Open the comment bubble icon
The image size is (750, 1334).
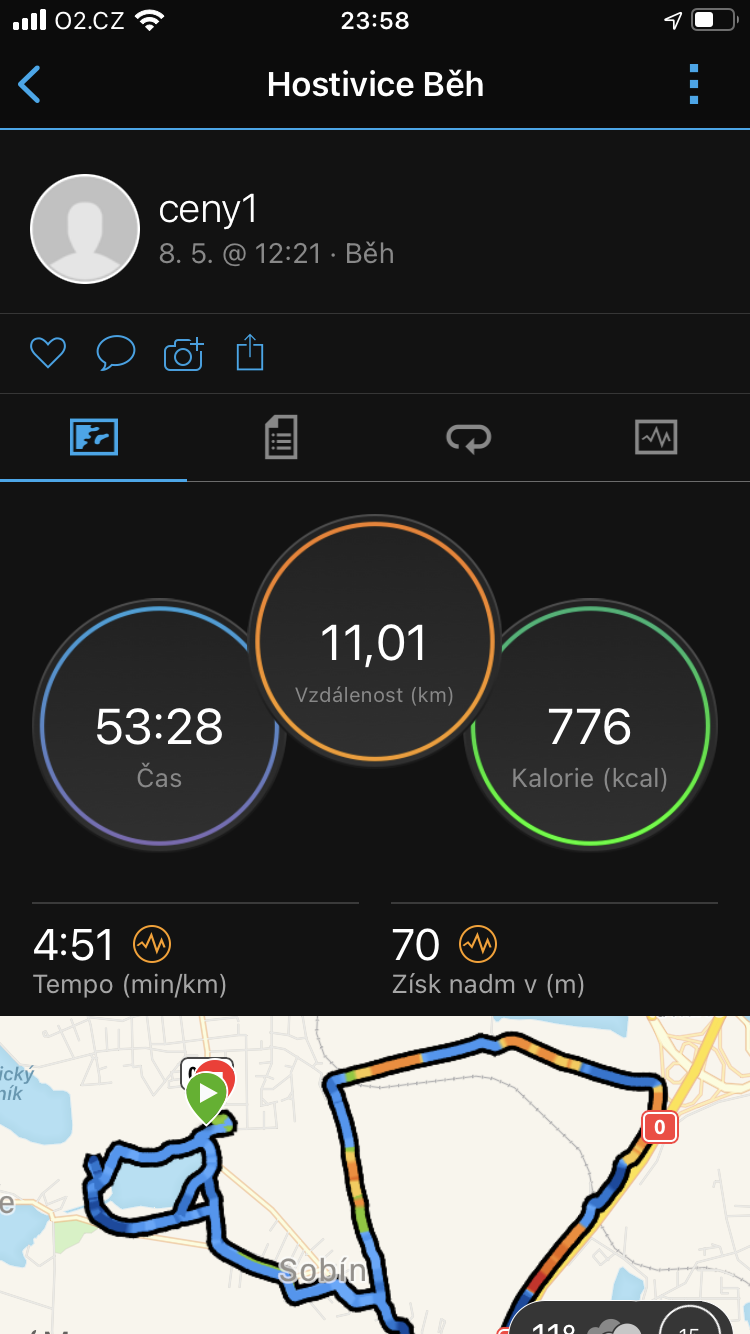point(115,353)
